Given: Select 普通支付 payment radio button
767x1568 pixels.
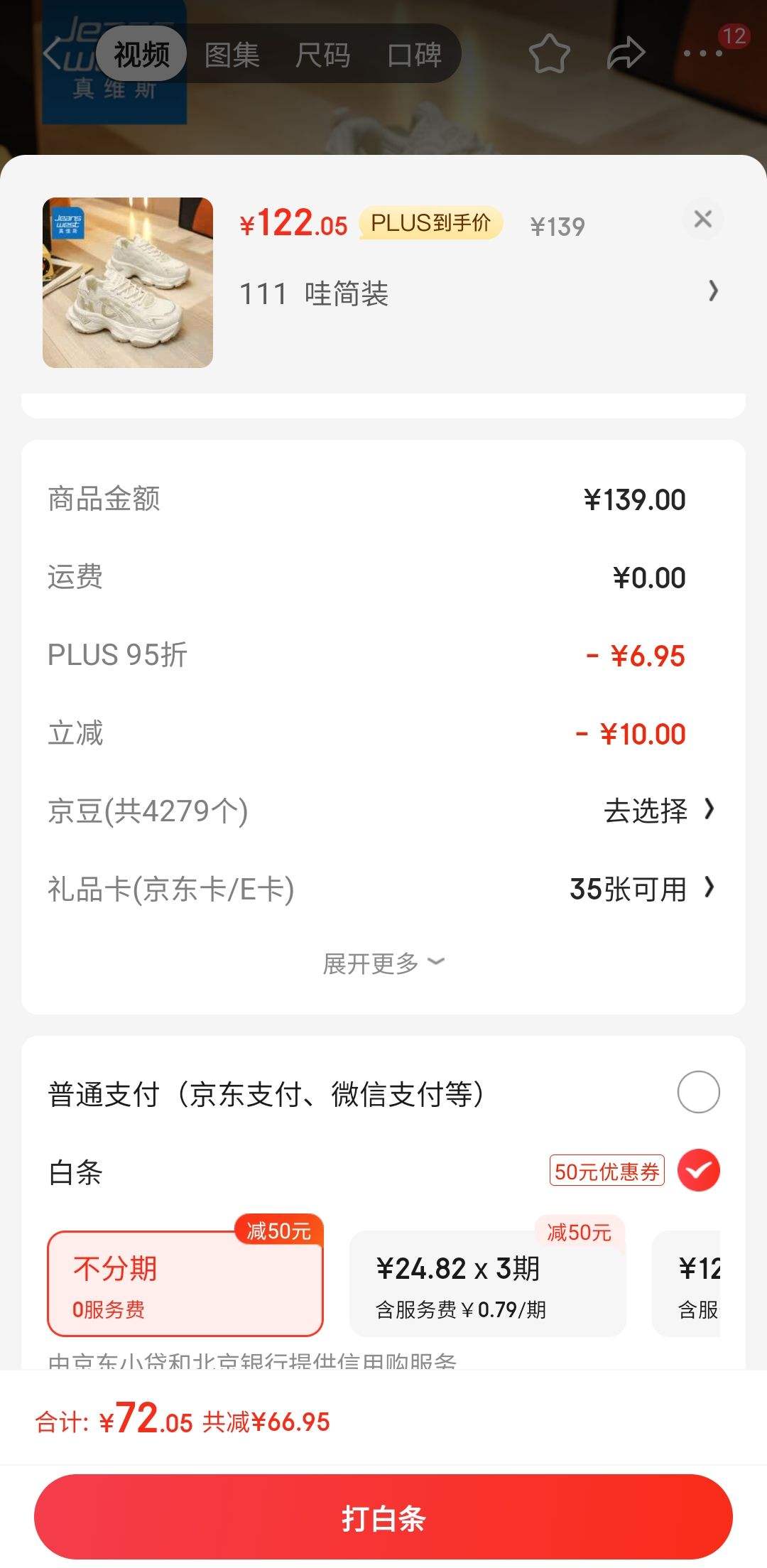Looking at the screenshot, I should click(700, 1092).
